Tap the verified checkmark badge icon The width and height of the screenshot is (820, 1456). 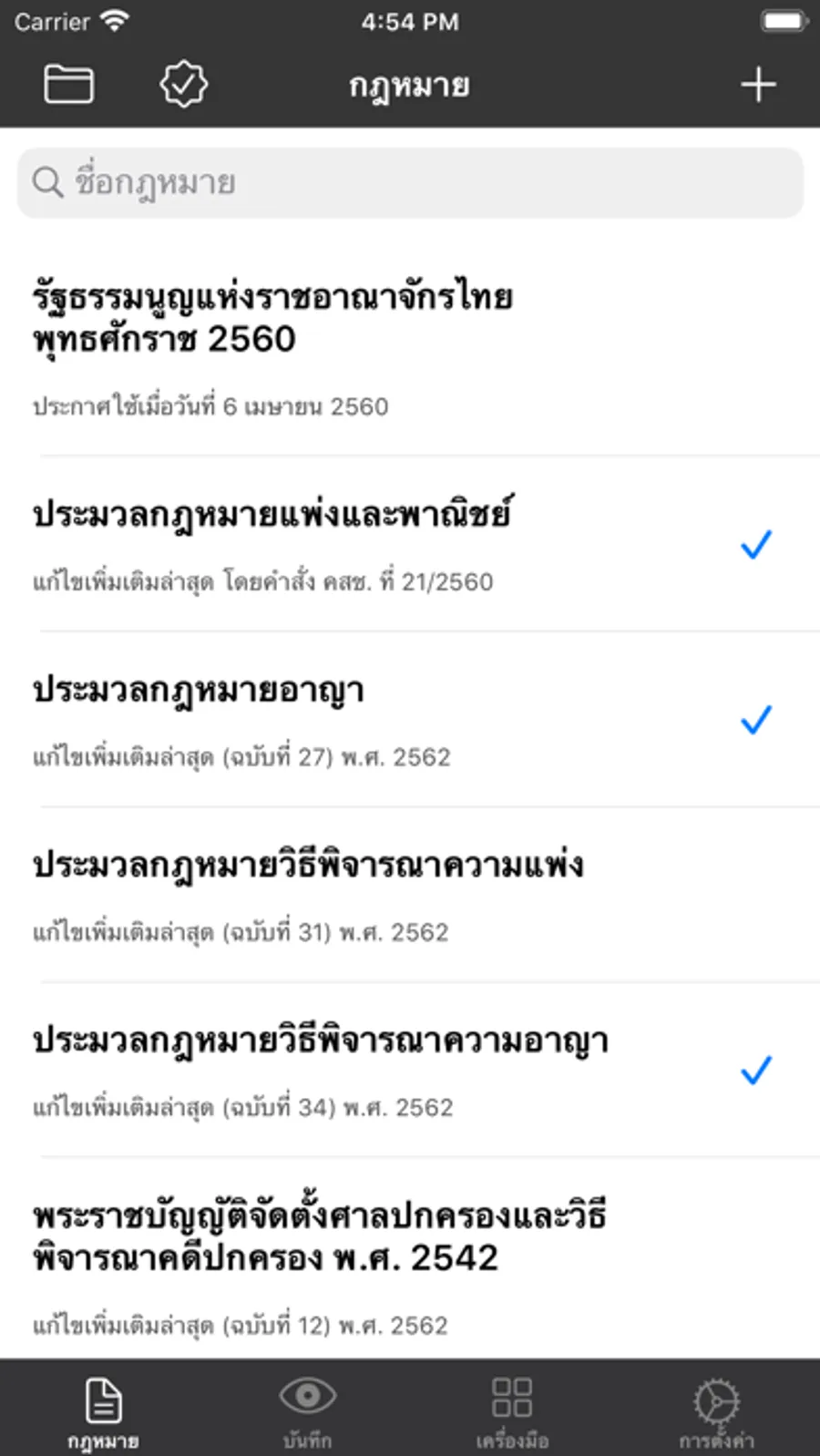[x=183, y=85]
